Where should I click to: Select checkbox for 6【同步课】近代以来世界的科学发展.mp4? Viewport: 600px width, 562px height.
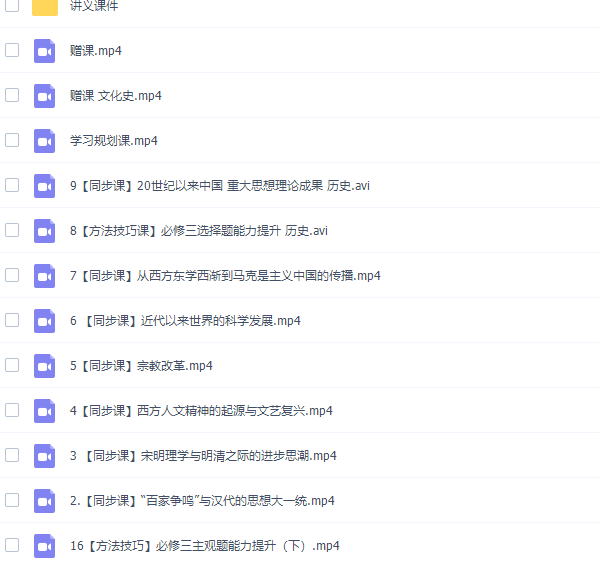coord(12,320)
